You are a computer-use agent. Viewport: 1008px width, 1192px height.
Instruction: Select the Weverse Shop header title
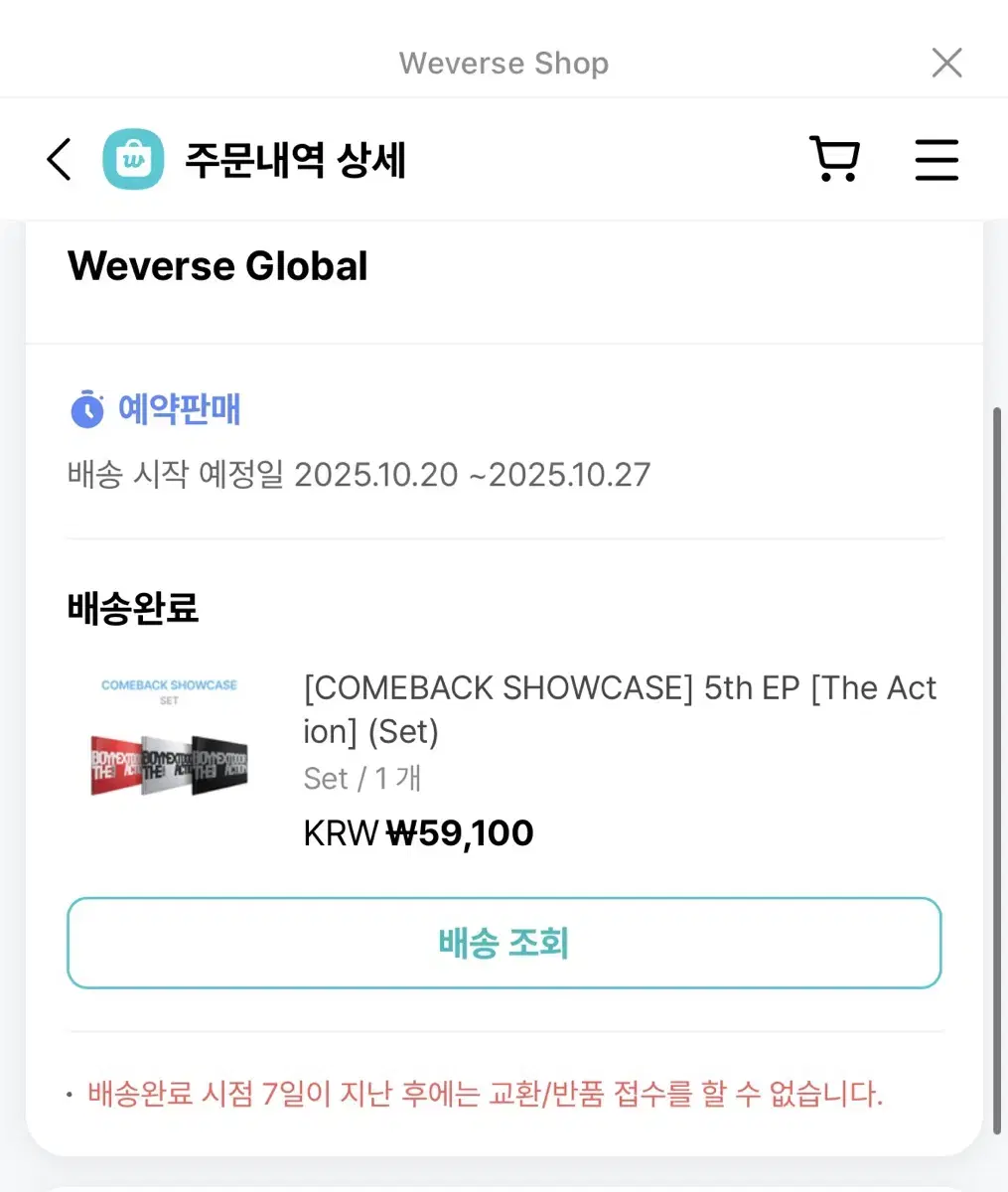[504, 63]
